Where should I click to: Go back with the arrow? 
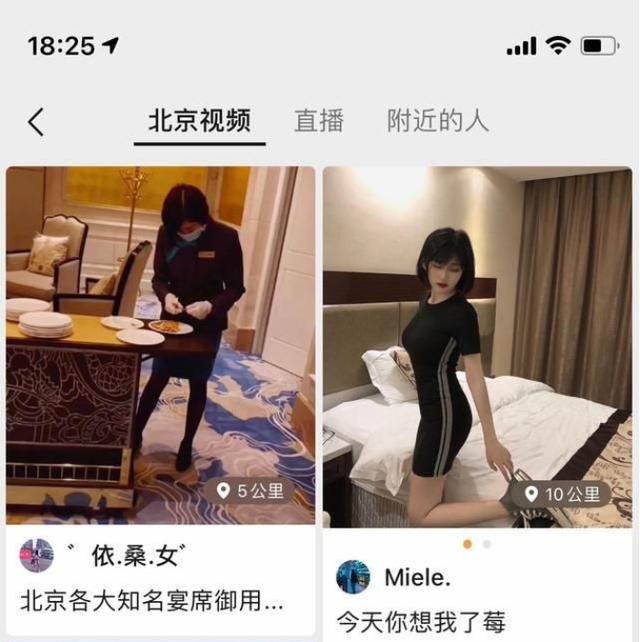(x=36, y=122)
